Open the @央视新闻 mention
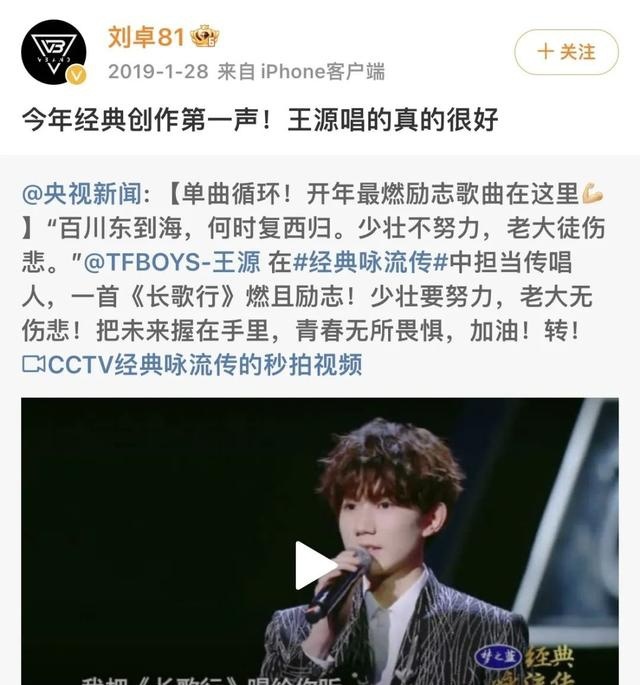 coord(86,191)
